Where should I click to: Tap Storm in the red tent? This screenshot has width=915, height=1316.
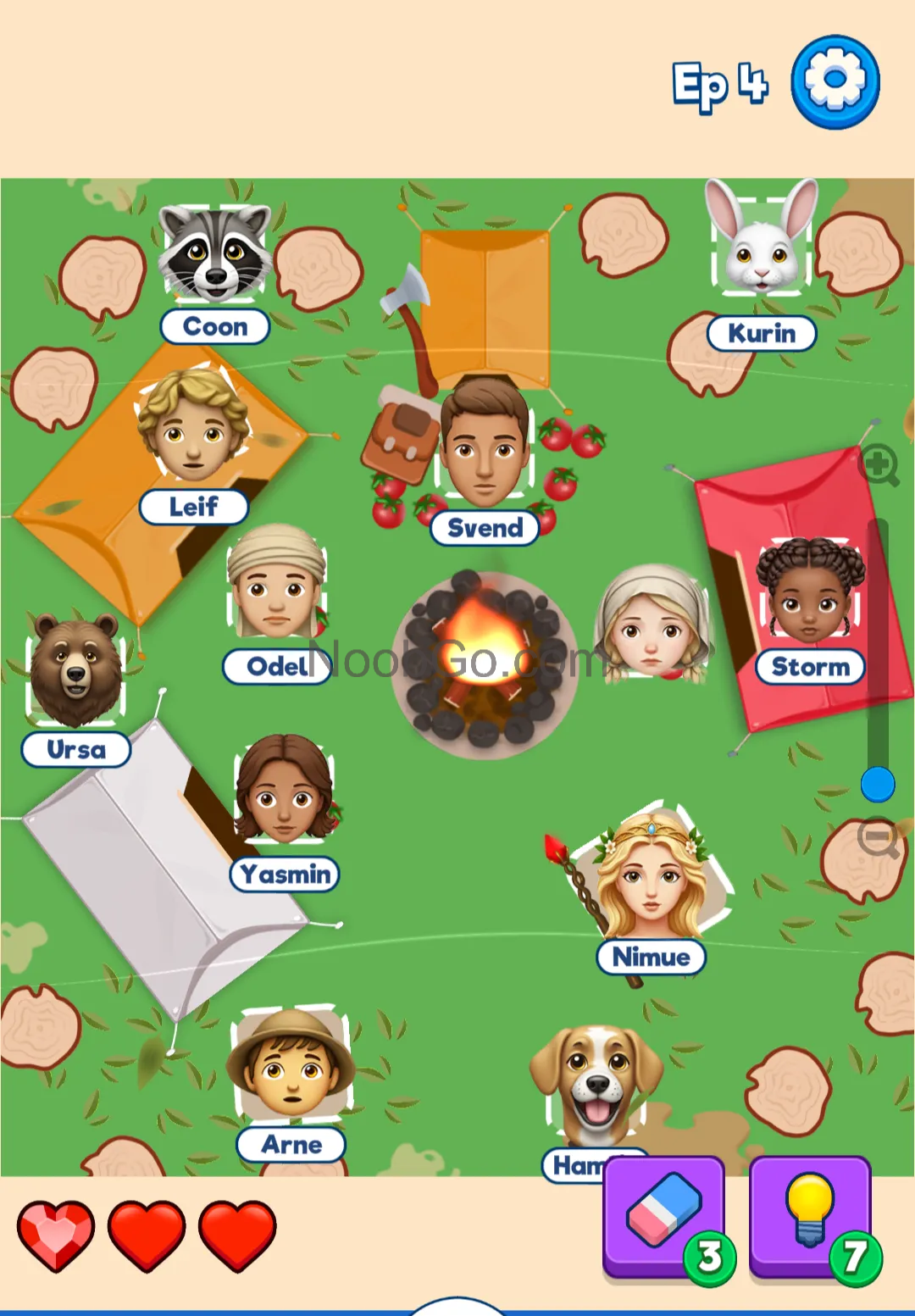pos(810,593)
